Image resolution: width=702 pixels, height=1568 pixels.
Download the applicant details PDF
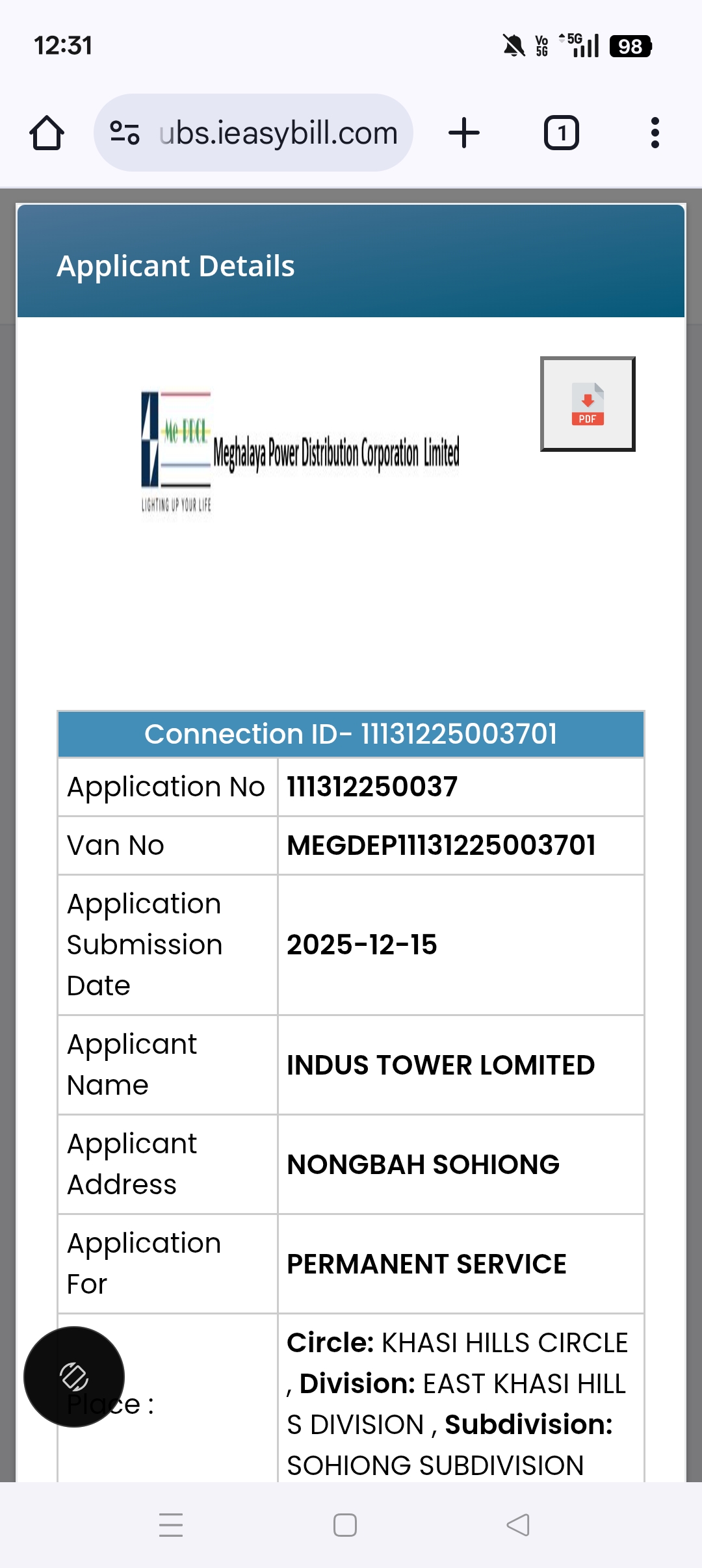[x=588, y=404]
